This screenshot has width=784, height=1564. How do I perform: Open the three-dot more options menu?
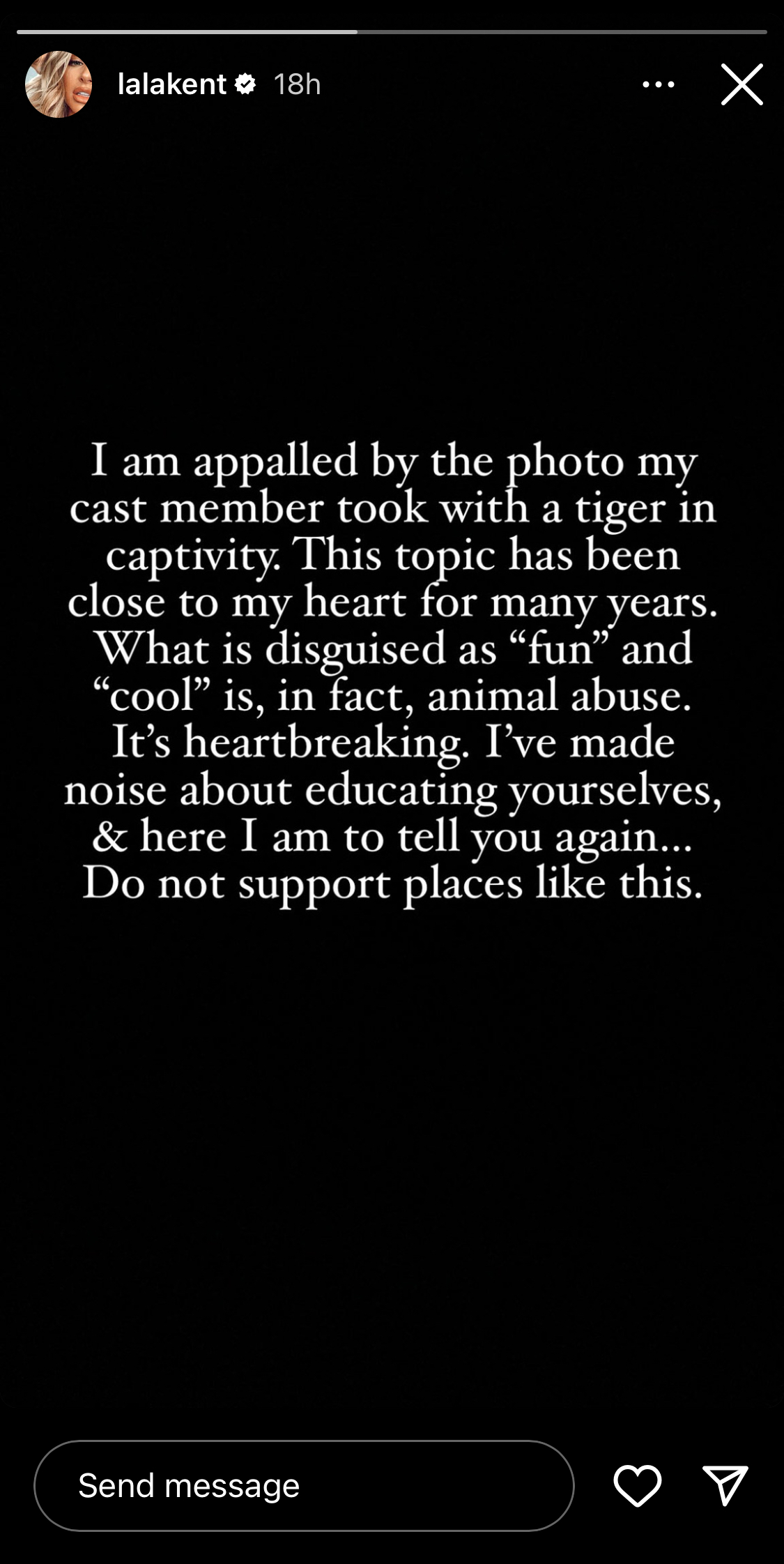[x=658, y=84]
